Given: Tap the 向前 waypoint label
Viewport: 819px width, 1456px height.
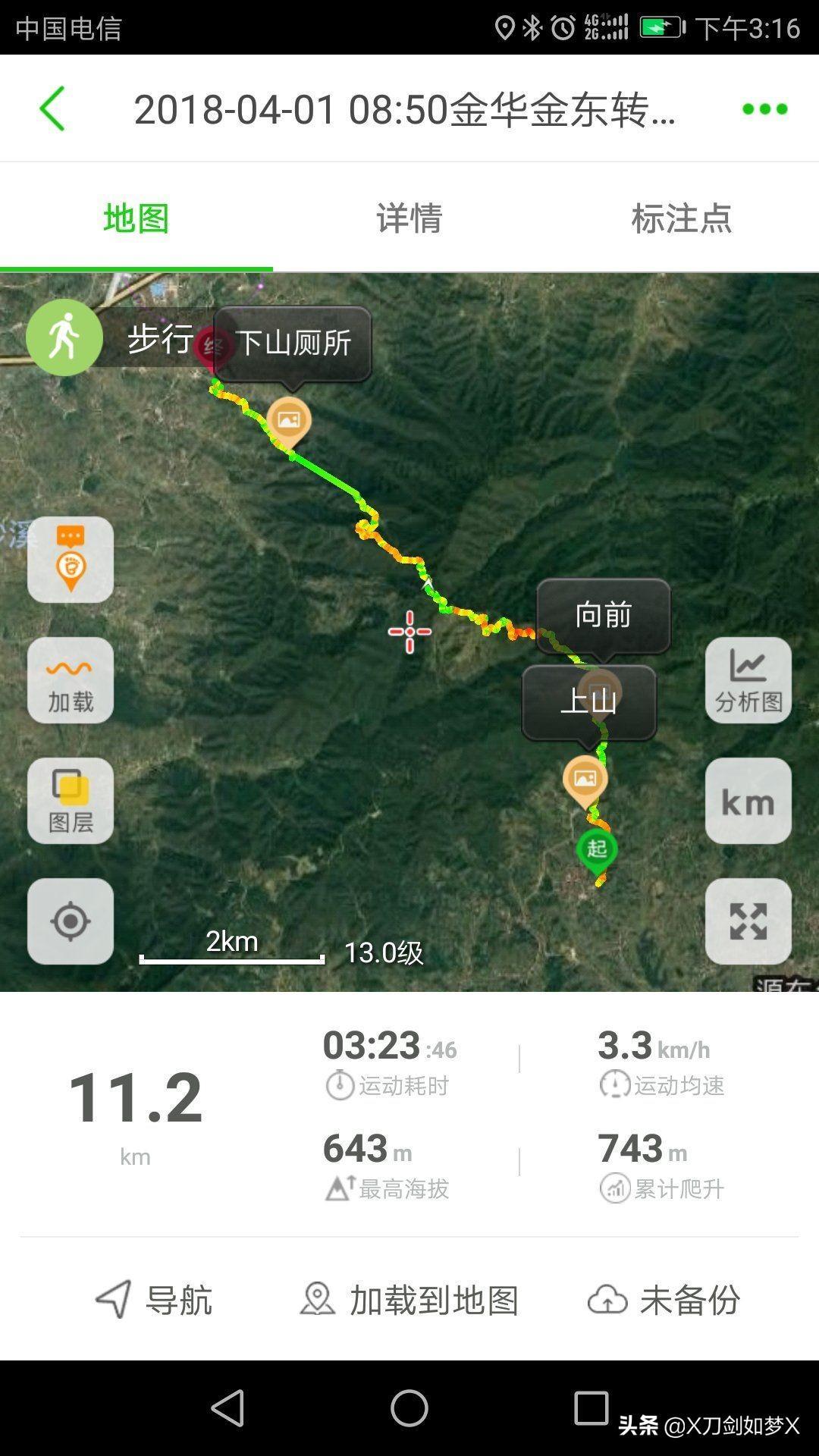Looking at the screenshot, I should (x=604, y=615).
